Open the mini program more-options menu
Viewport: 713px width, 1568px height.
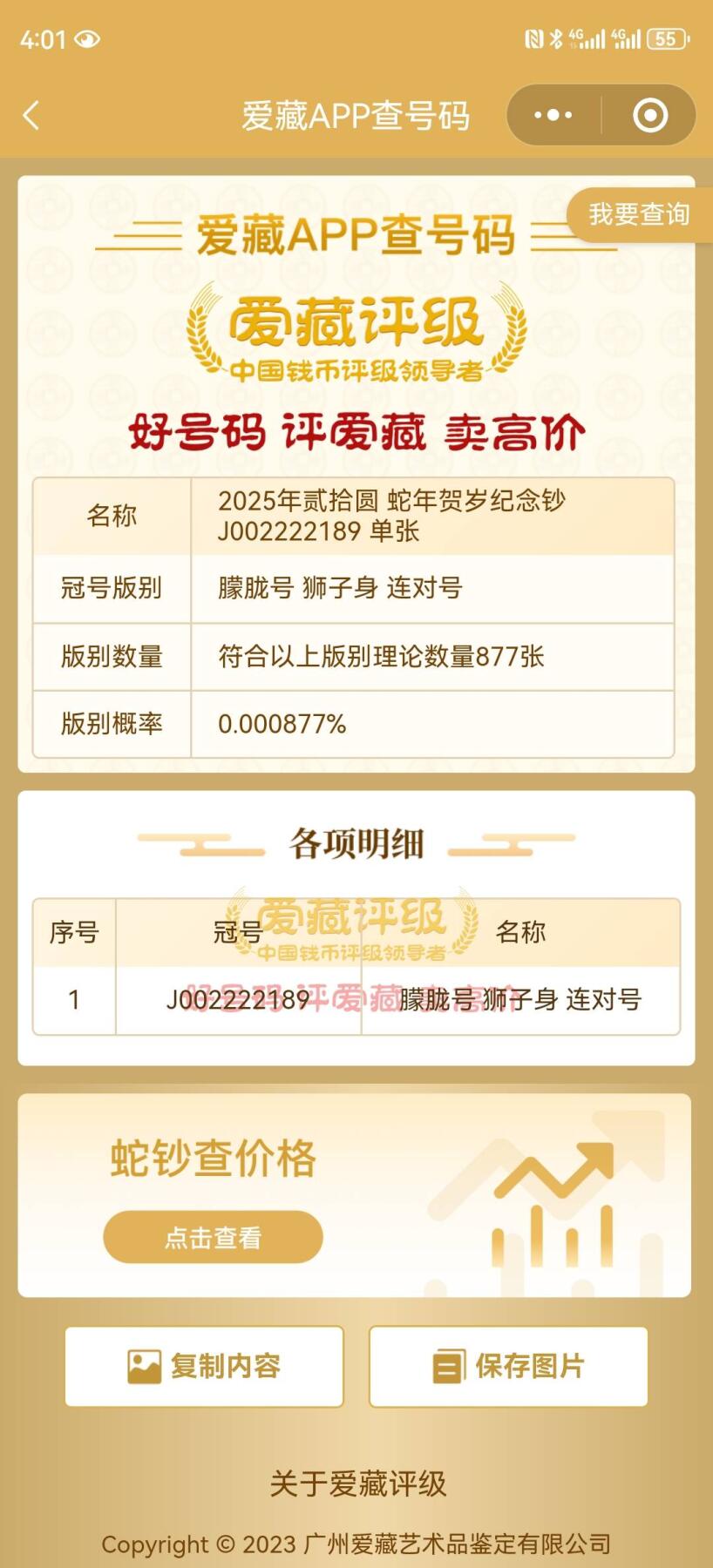click(553, 115)
